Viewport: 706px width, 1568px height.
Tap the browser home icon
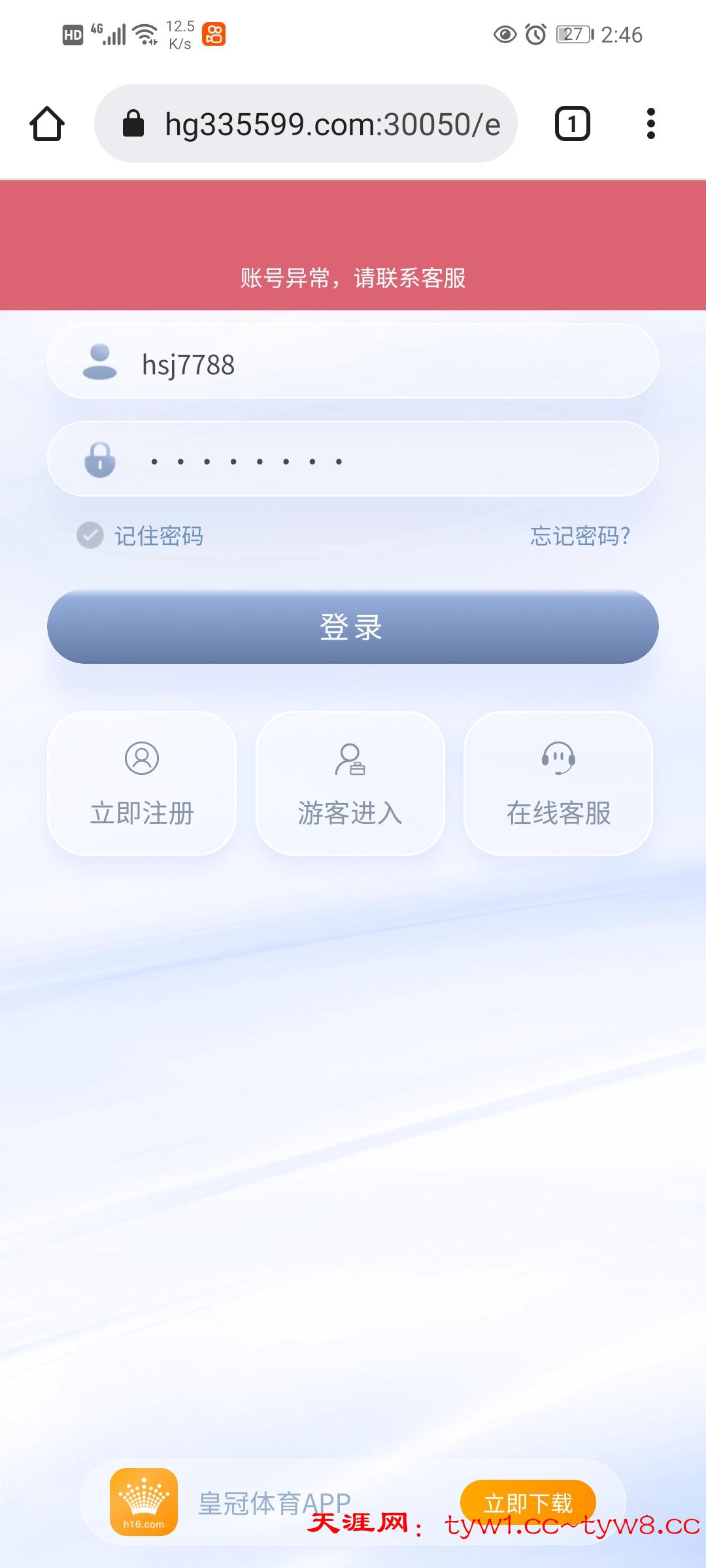pyautogui.click(x=47, y=123)
